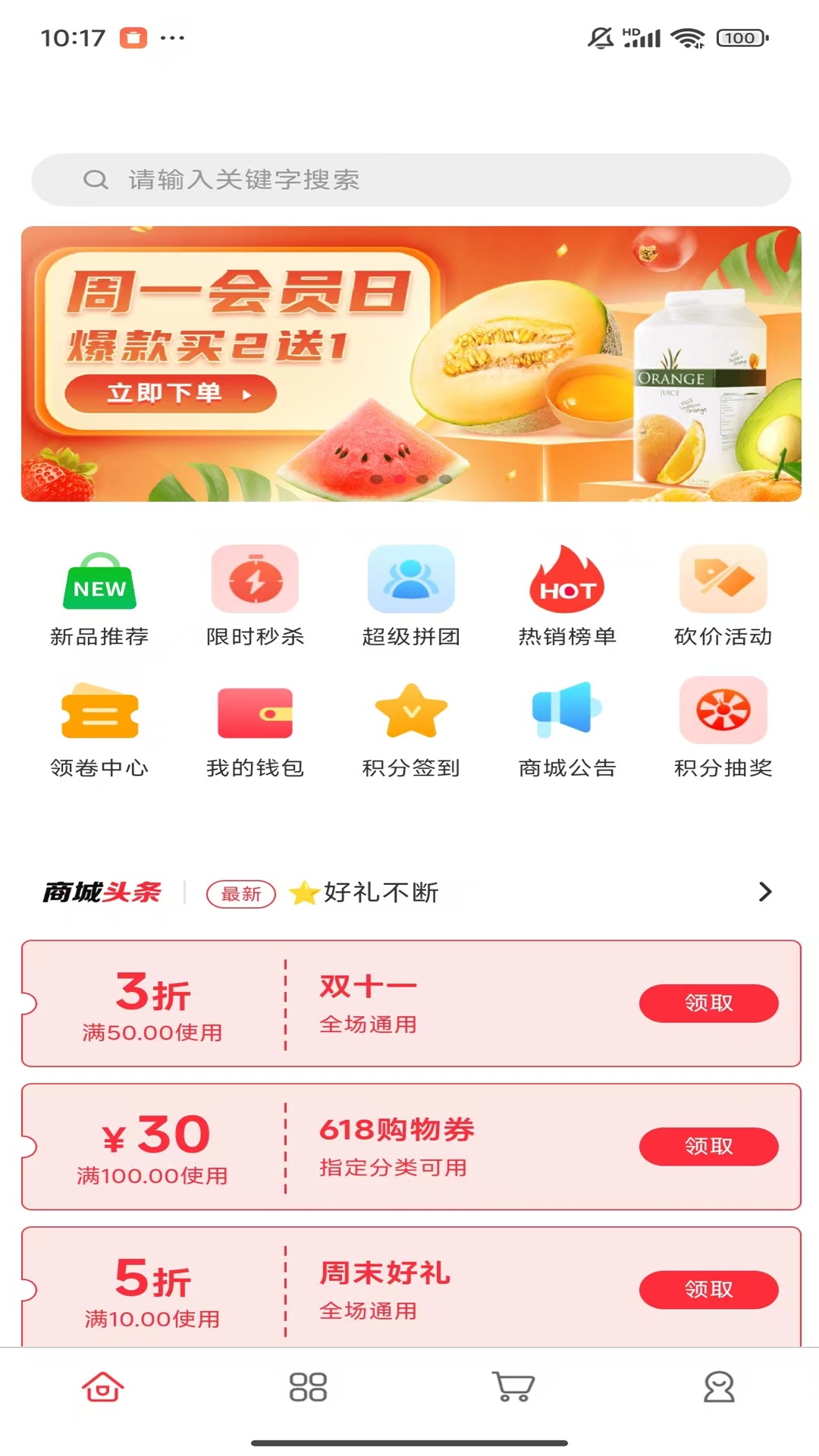This screenshot has height=1456, width=819.
Task: Tap the keyword search input field
Action: coord(409,180)
